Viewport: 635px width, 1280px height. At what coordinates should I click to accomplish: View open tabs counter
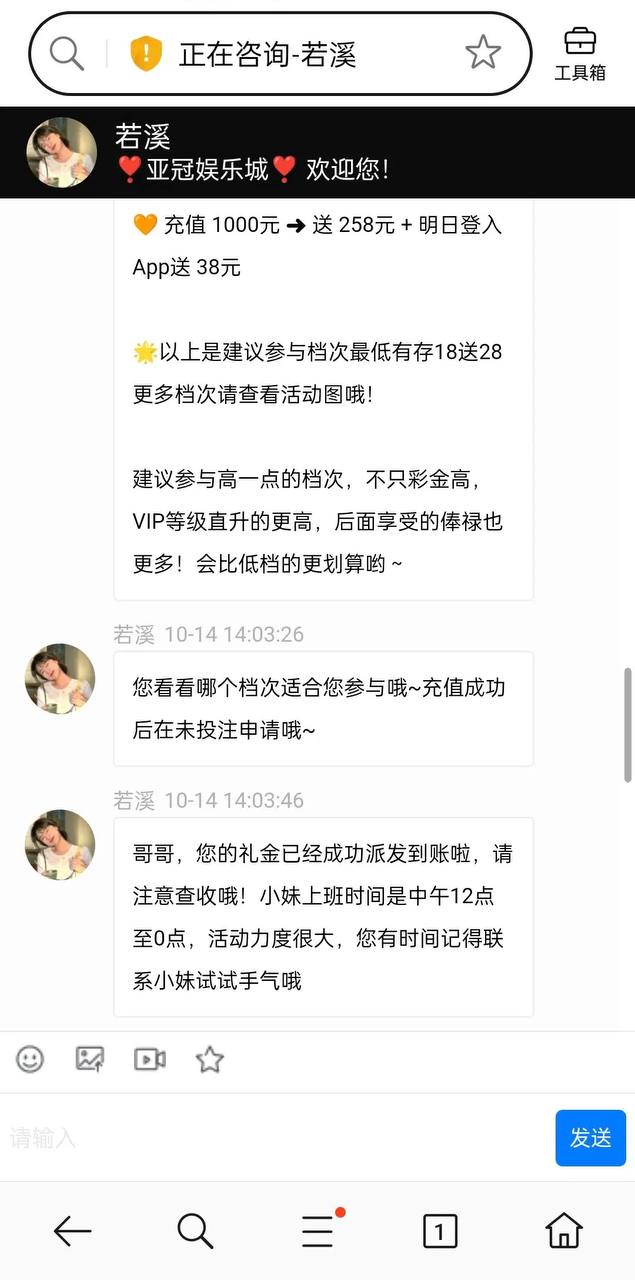click(x=440, y=1231)
